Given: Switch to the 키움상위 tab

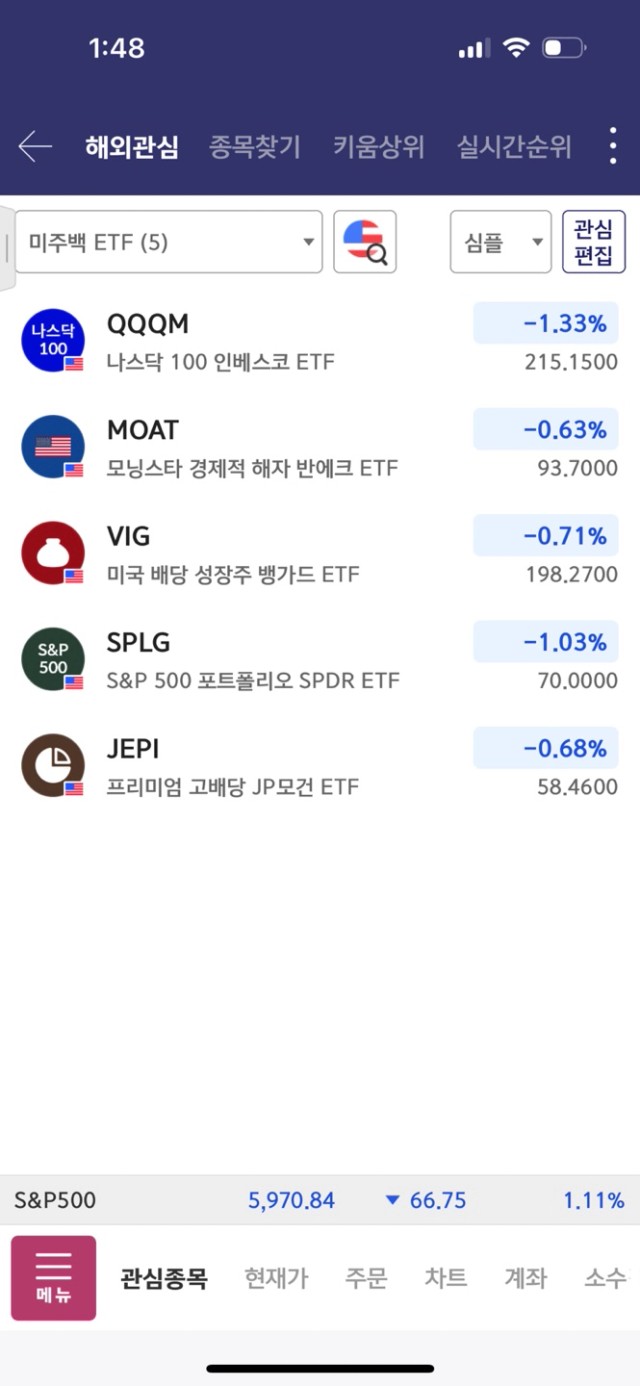Looking at the screenshot, I should [379, 147].
